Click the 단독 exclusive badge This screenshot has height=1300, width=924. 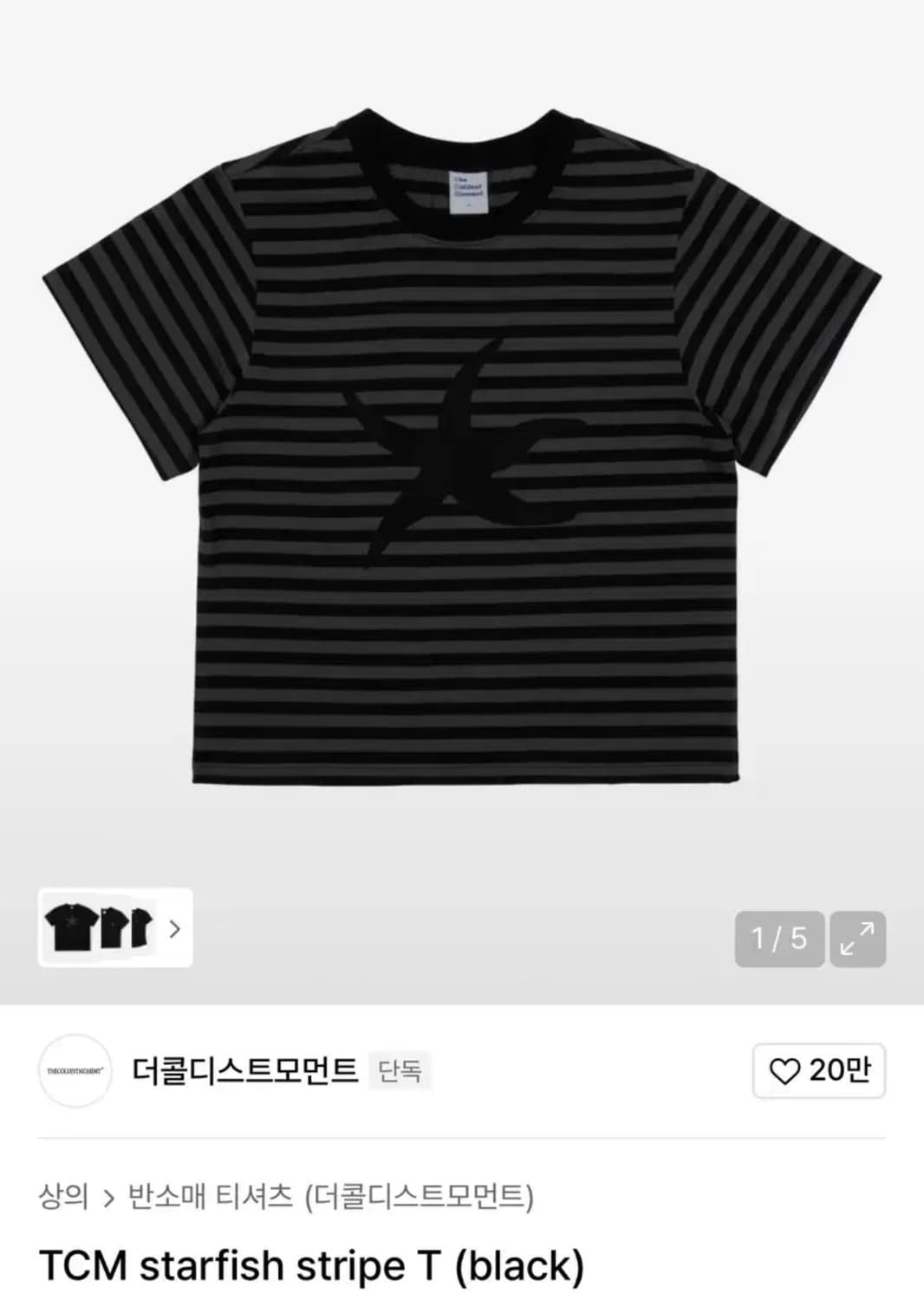[x=398, y=1071]
